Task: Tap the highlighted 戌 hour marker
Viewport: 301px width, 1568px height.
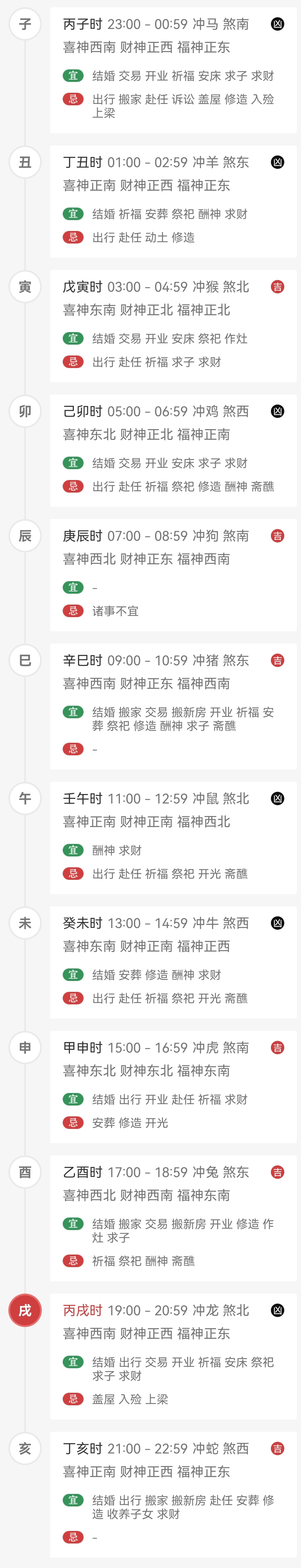Action: [x=25, y=1311]
